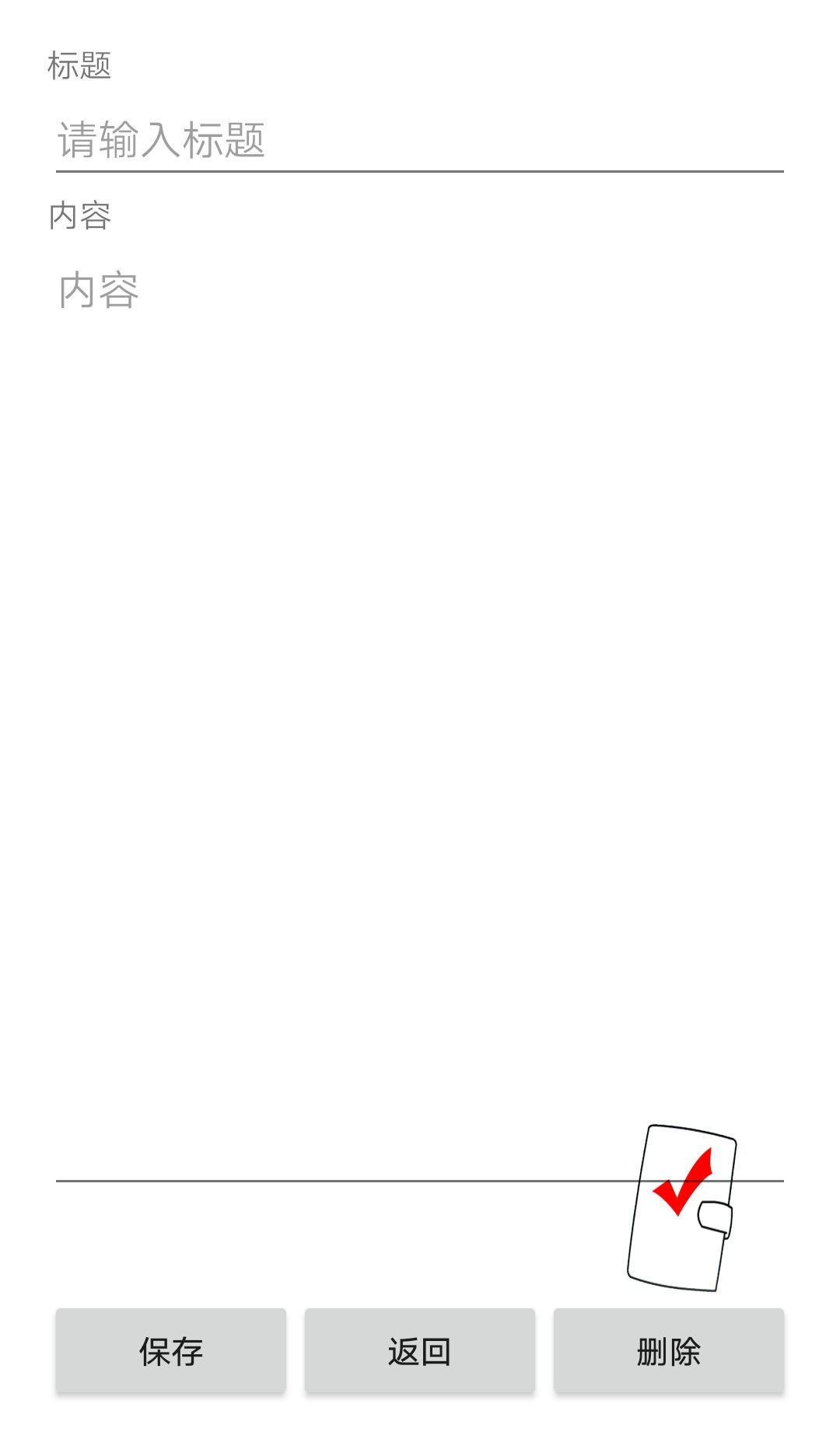Delete the note with 删除

click(668, 1351)
